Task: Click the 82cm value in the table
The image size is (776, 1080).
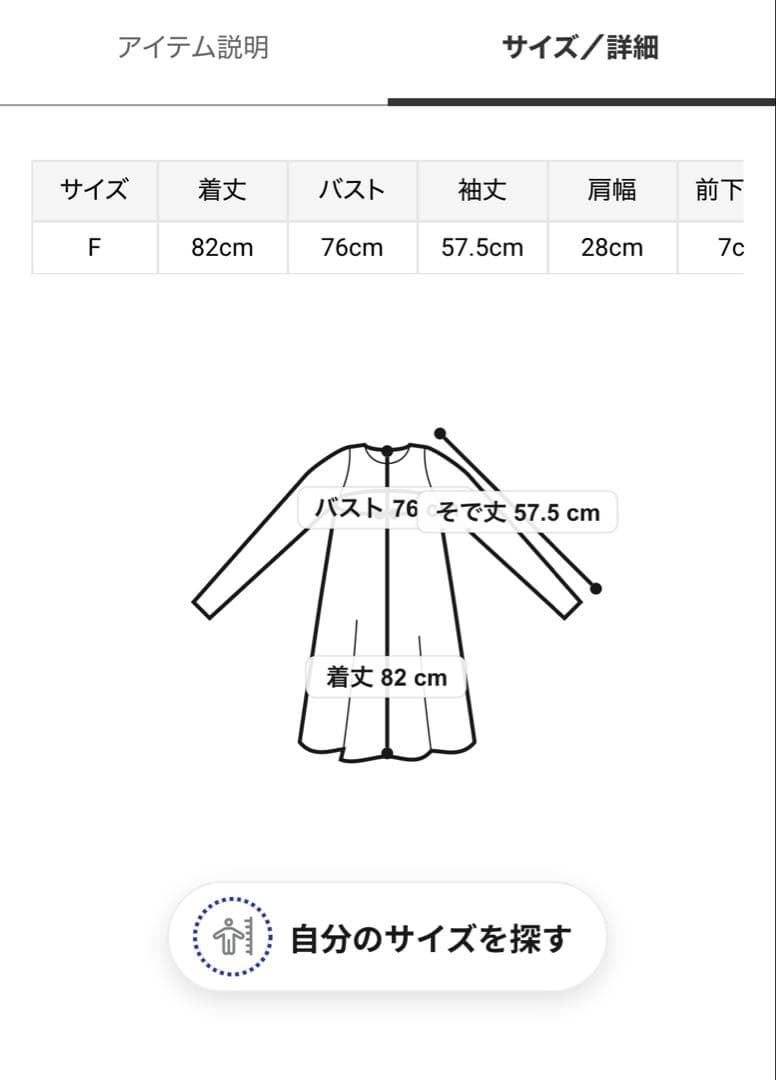Action: click(222, 248)
